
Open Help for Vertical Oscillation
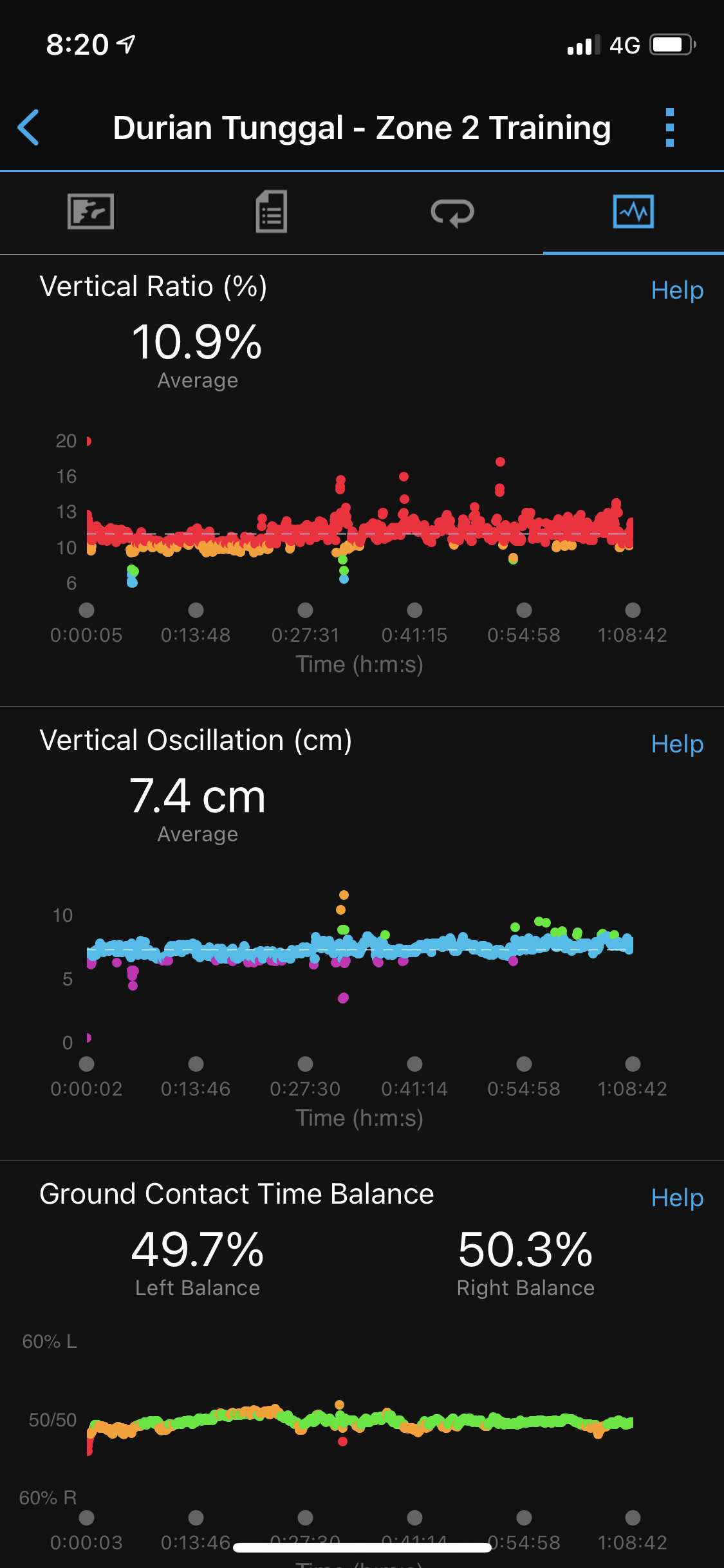click(677, 744)
